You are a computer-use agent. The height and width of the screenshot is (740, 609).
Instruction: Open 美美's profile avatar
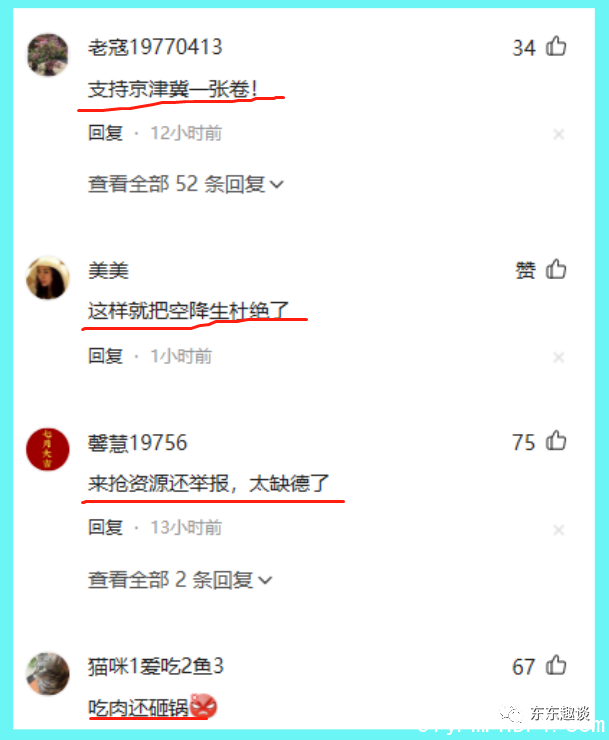tap(47, 278)
